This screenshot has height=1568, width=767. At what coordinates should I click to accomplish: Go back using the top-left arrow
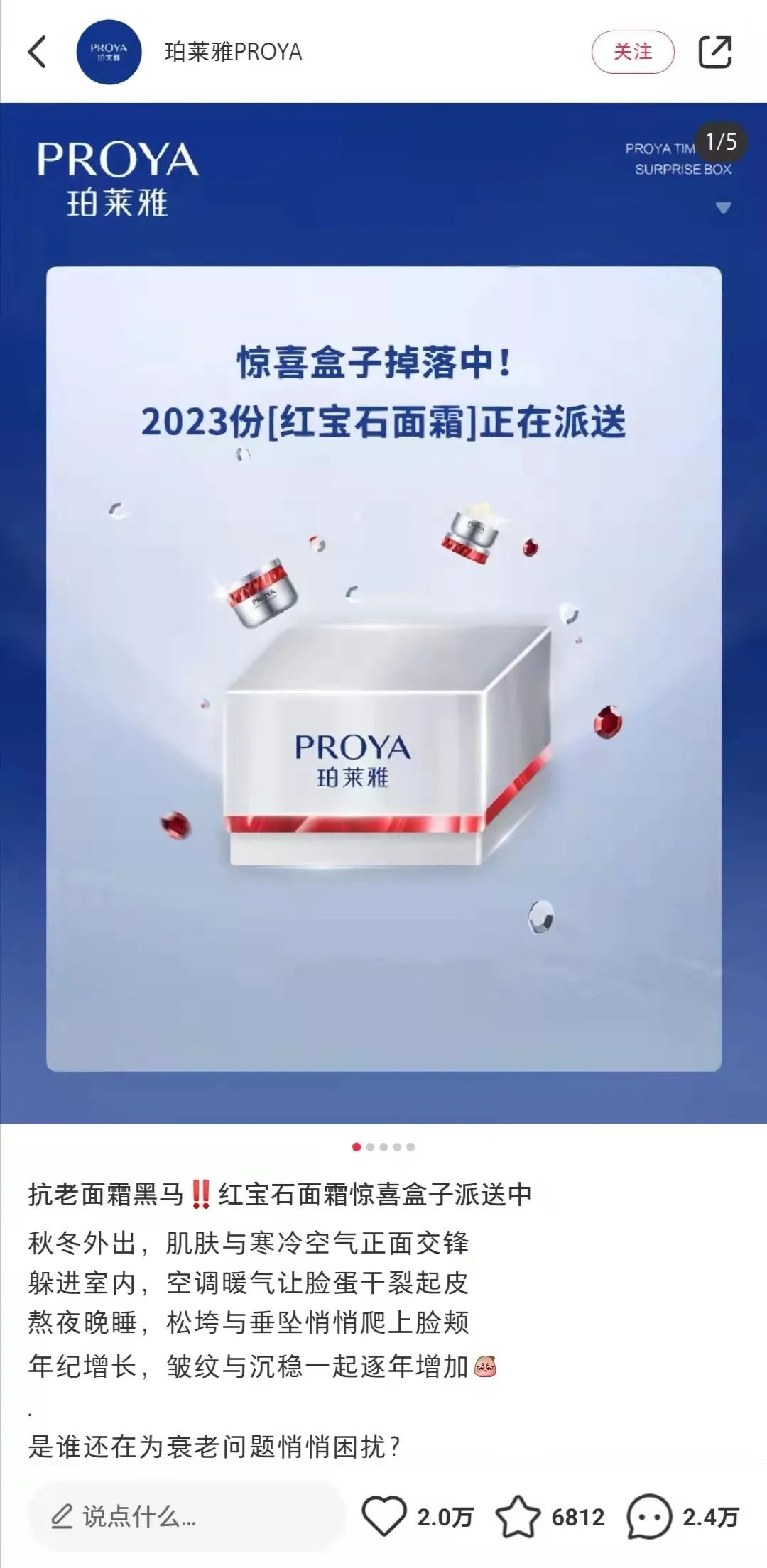tap(38, 52)
